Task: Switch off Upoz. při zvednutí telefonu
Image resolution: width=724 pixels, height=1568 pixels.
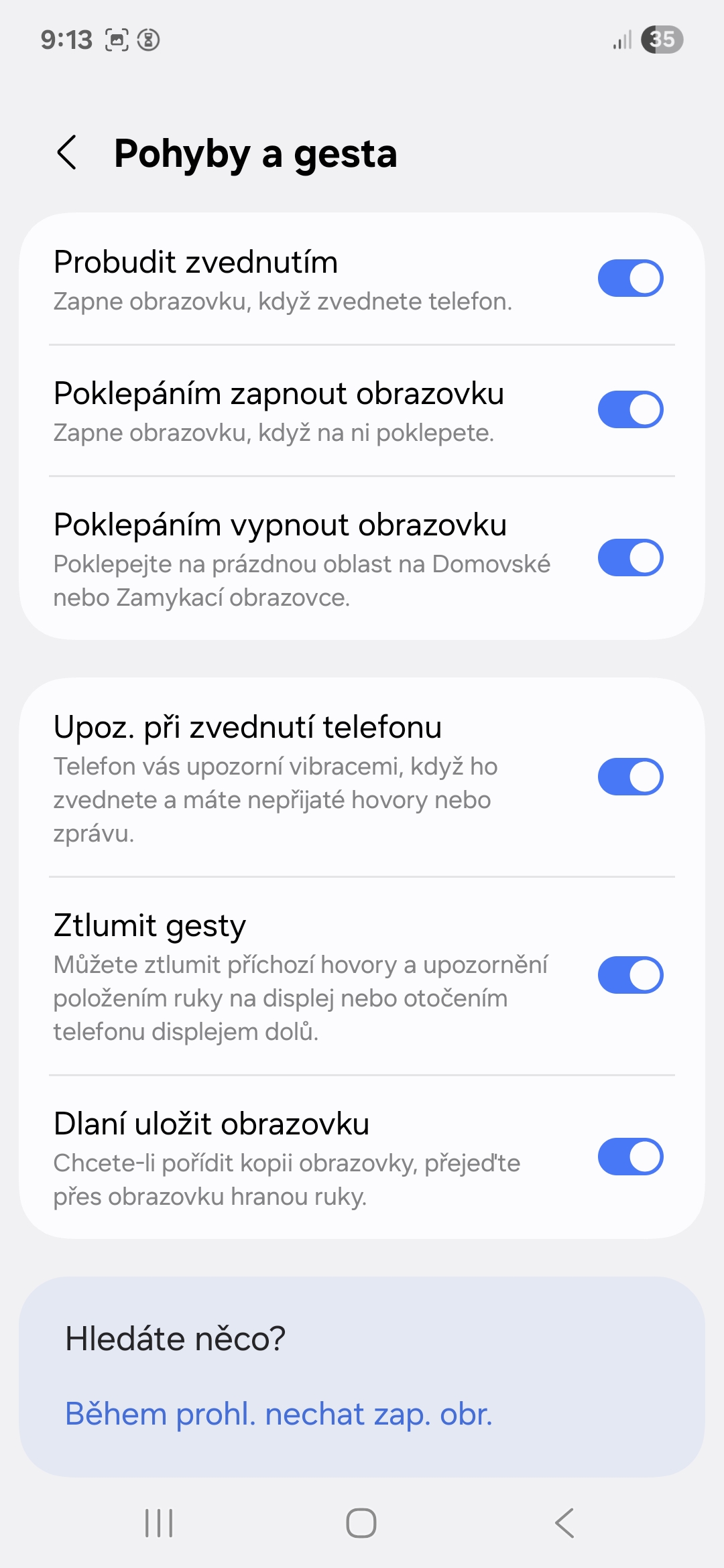Action: (630, 777)
